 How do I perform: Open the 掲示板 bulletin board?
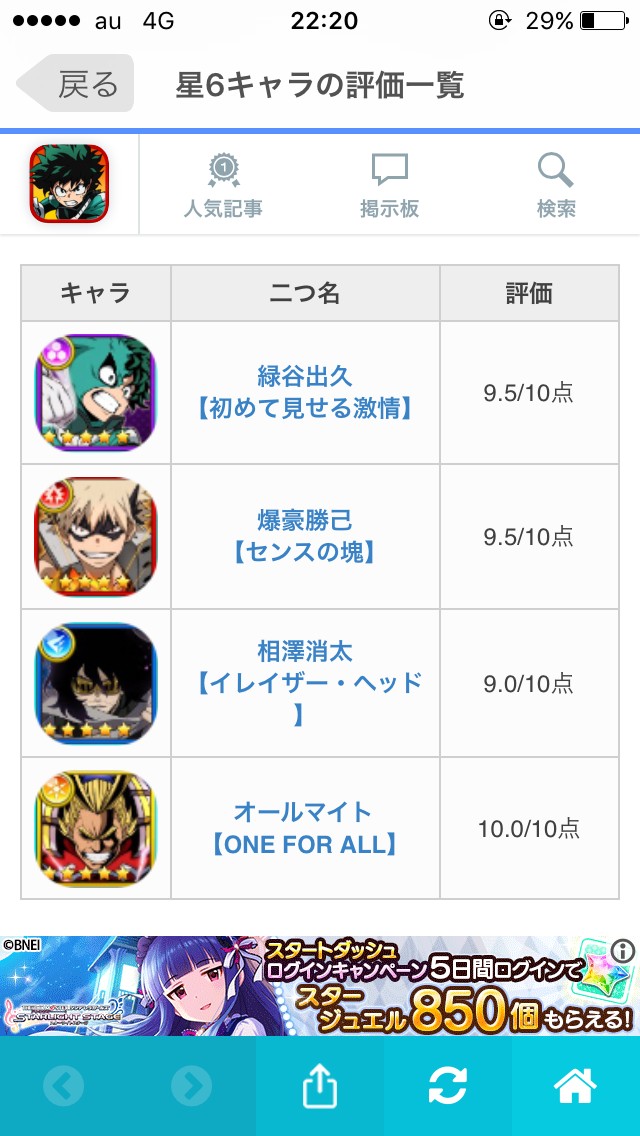pyautogui.click(x=390, y=185)
